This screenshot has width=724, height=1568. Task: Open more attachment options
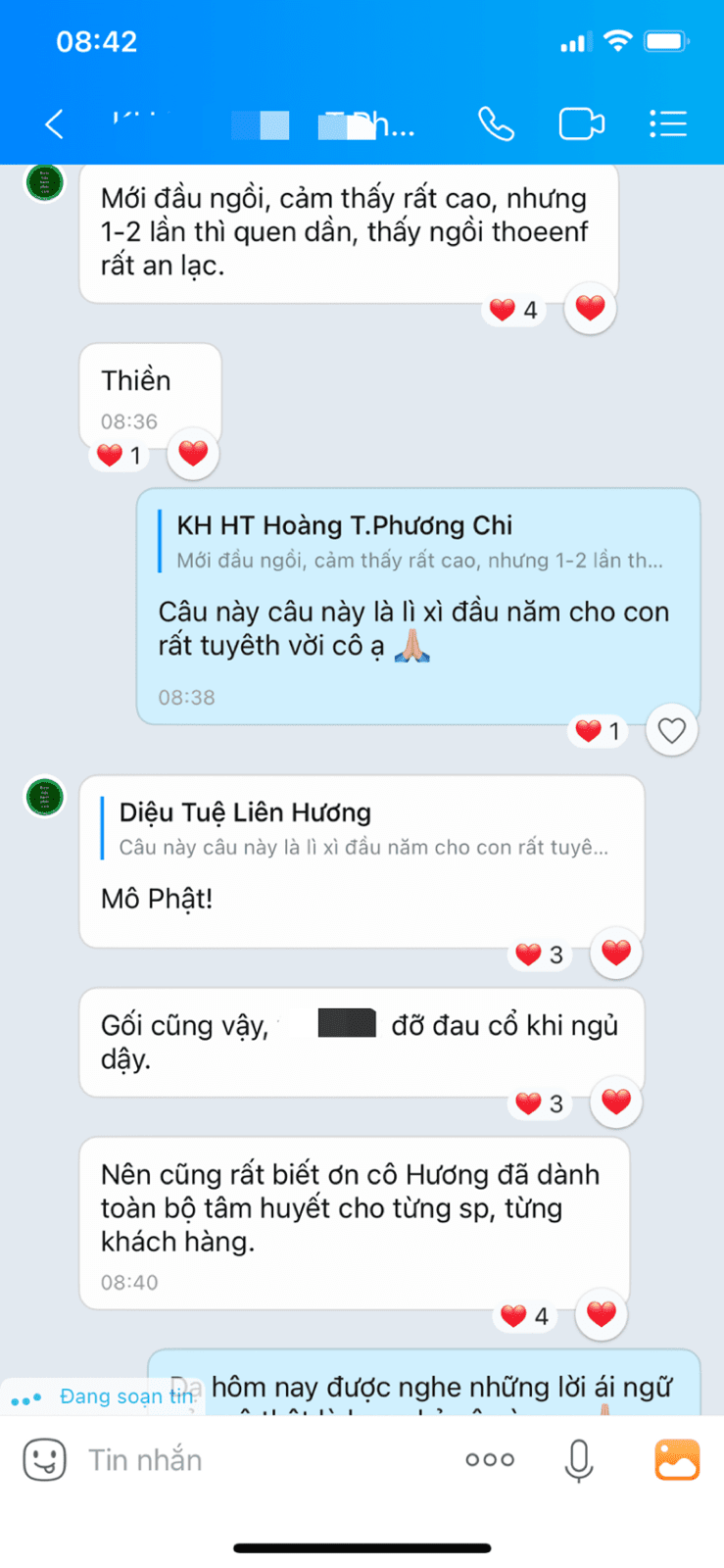click(x=490, y=1460)
